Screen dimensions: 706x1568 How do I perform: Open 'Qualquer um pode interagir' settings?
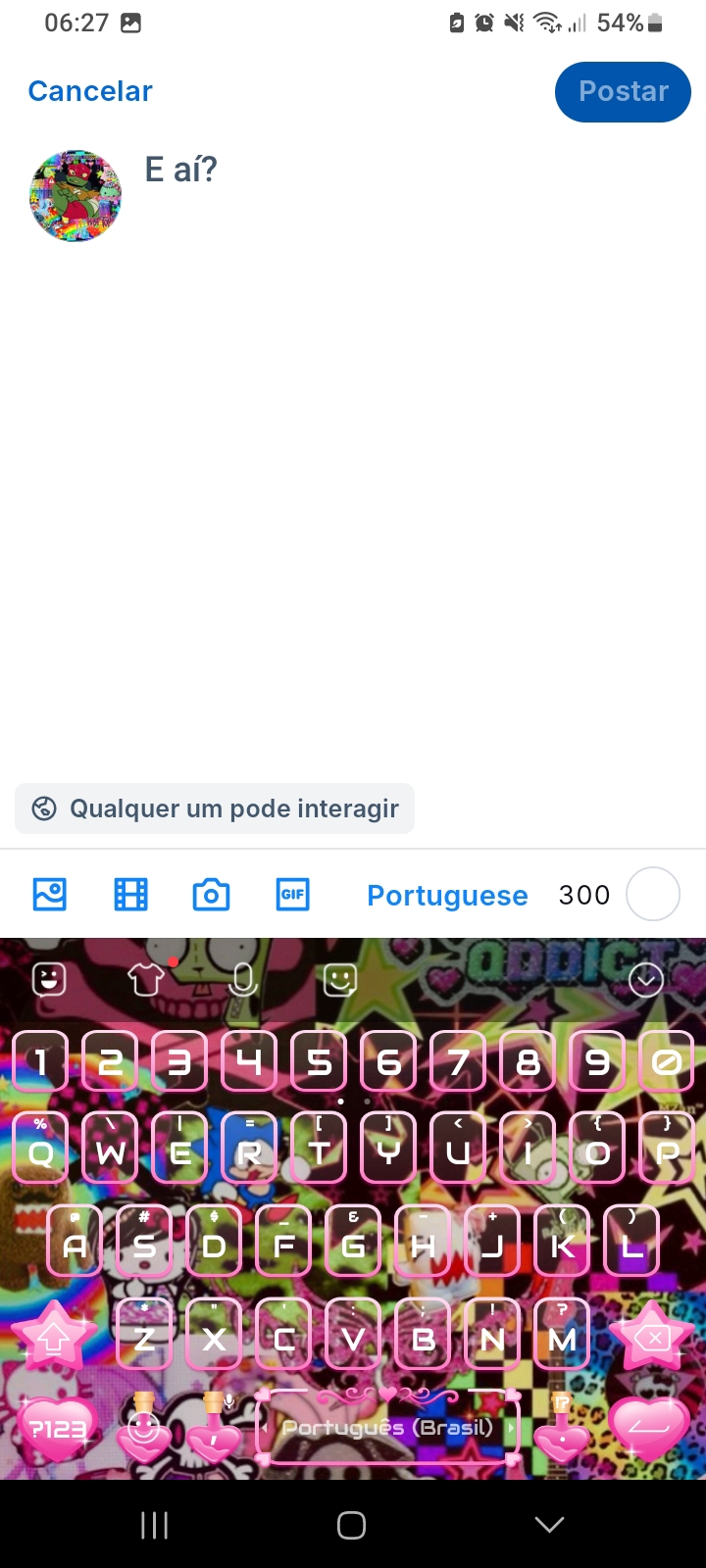(215, 808)
